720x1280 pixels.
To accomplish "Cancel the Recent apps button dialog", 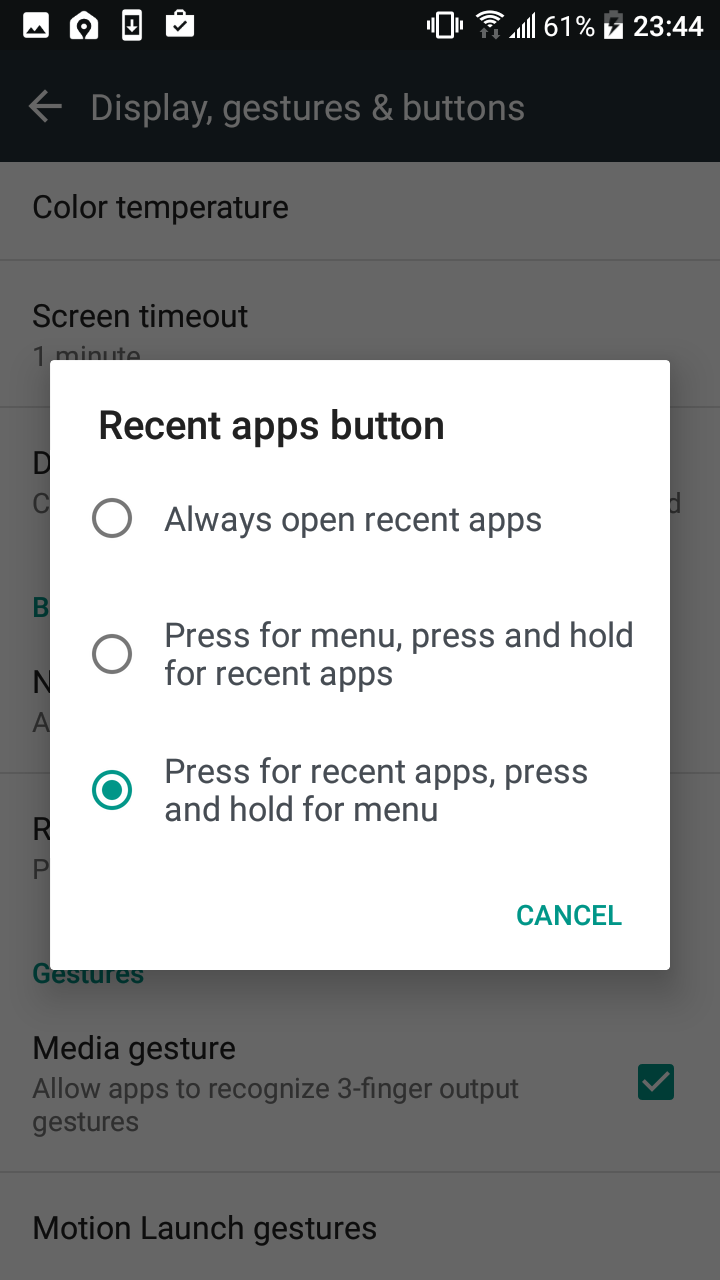I will click(569, 915).
